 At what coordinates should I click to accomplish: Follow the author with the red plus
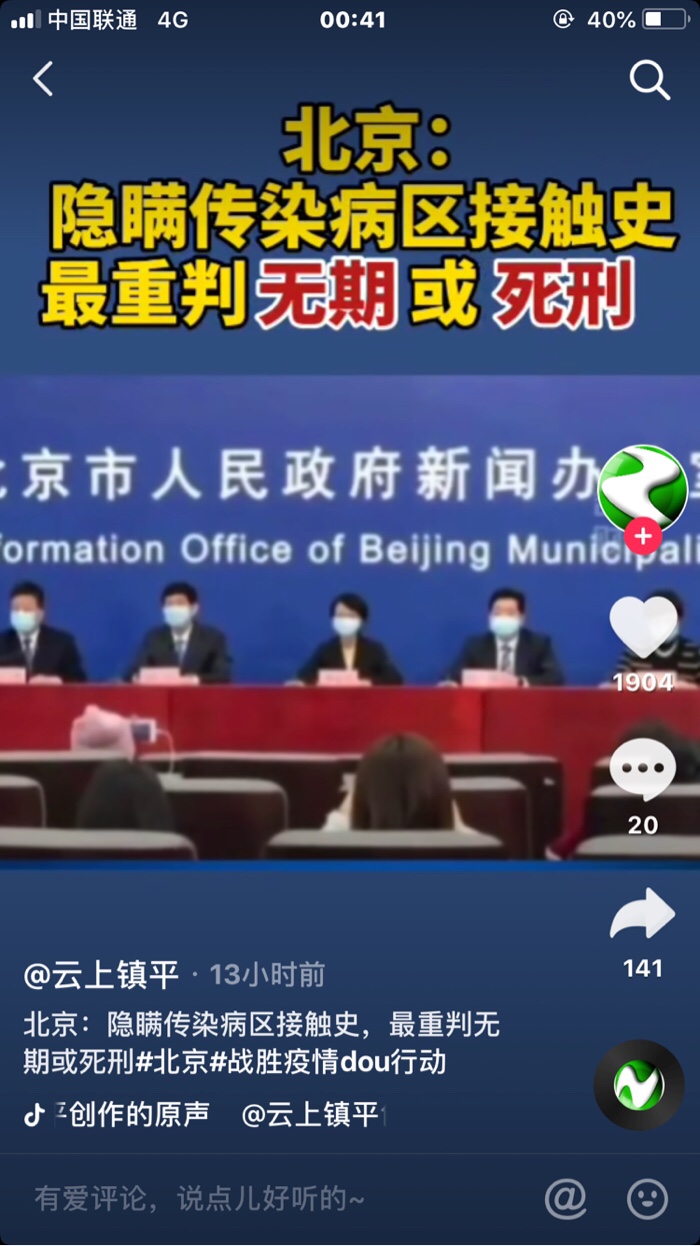click(x=642, y=537)
